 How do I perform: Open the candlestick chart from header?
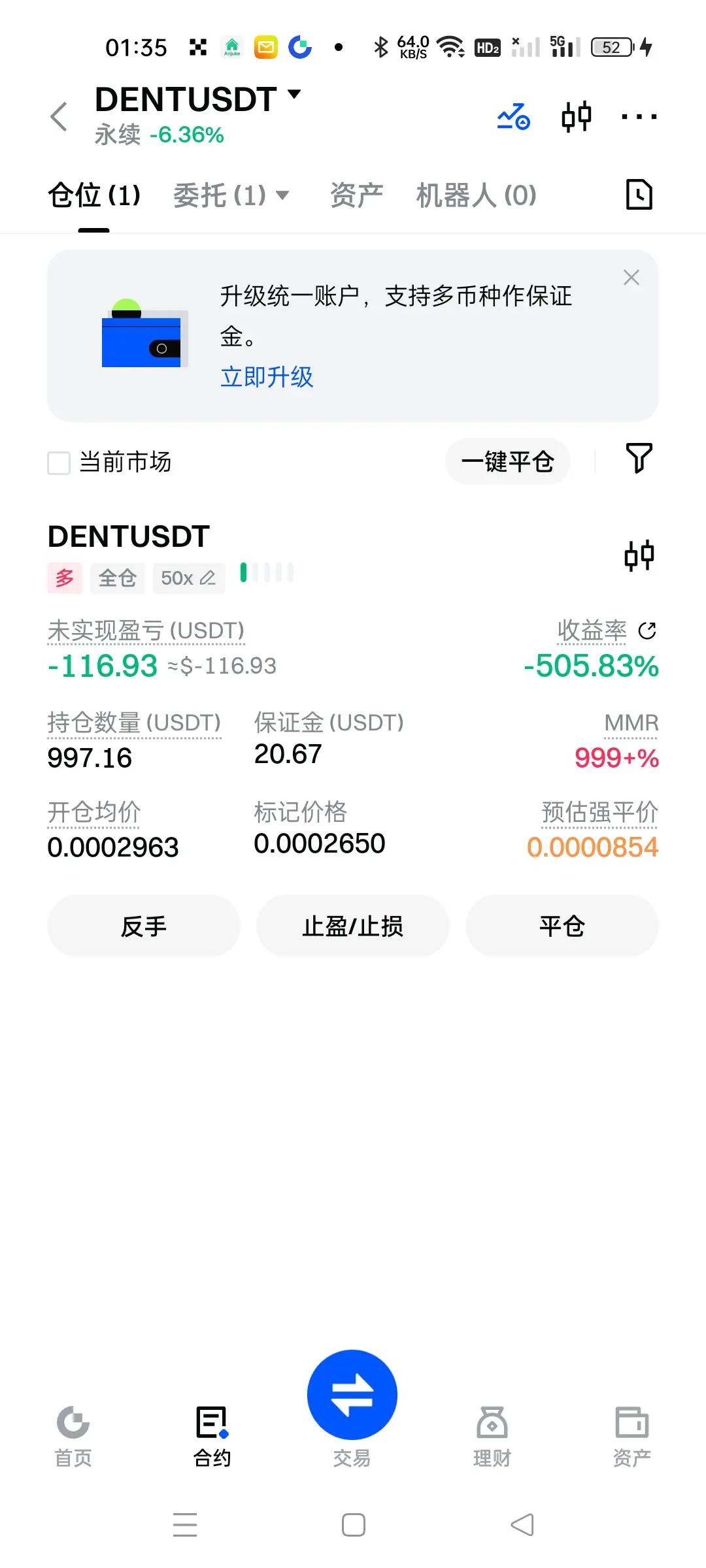577,117
